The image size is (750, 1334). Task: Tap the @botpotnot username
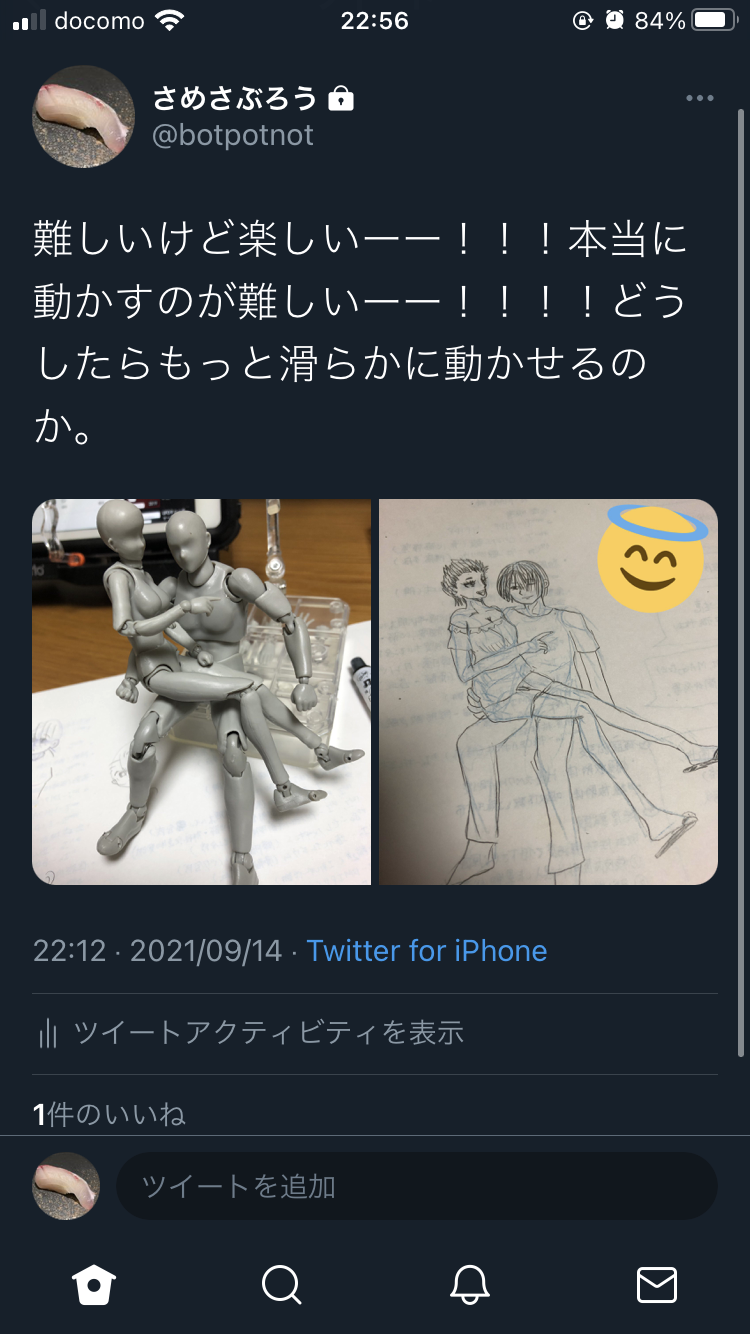pos(233,135)
